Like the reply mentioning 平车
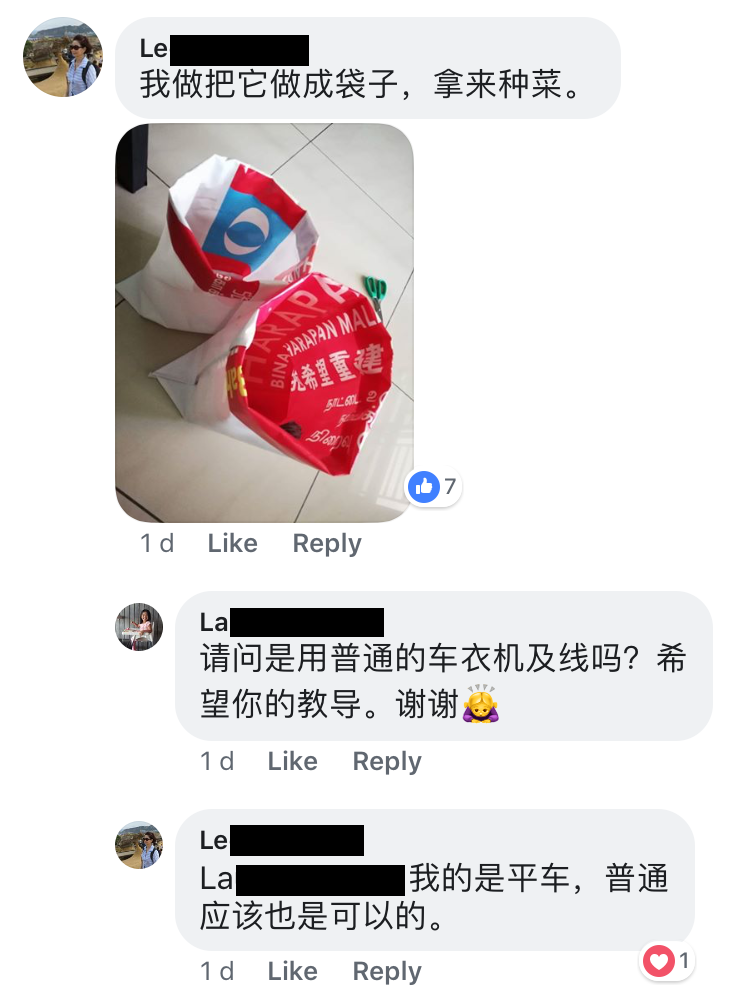749x1005 pixels. [x=292, y=972]
